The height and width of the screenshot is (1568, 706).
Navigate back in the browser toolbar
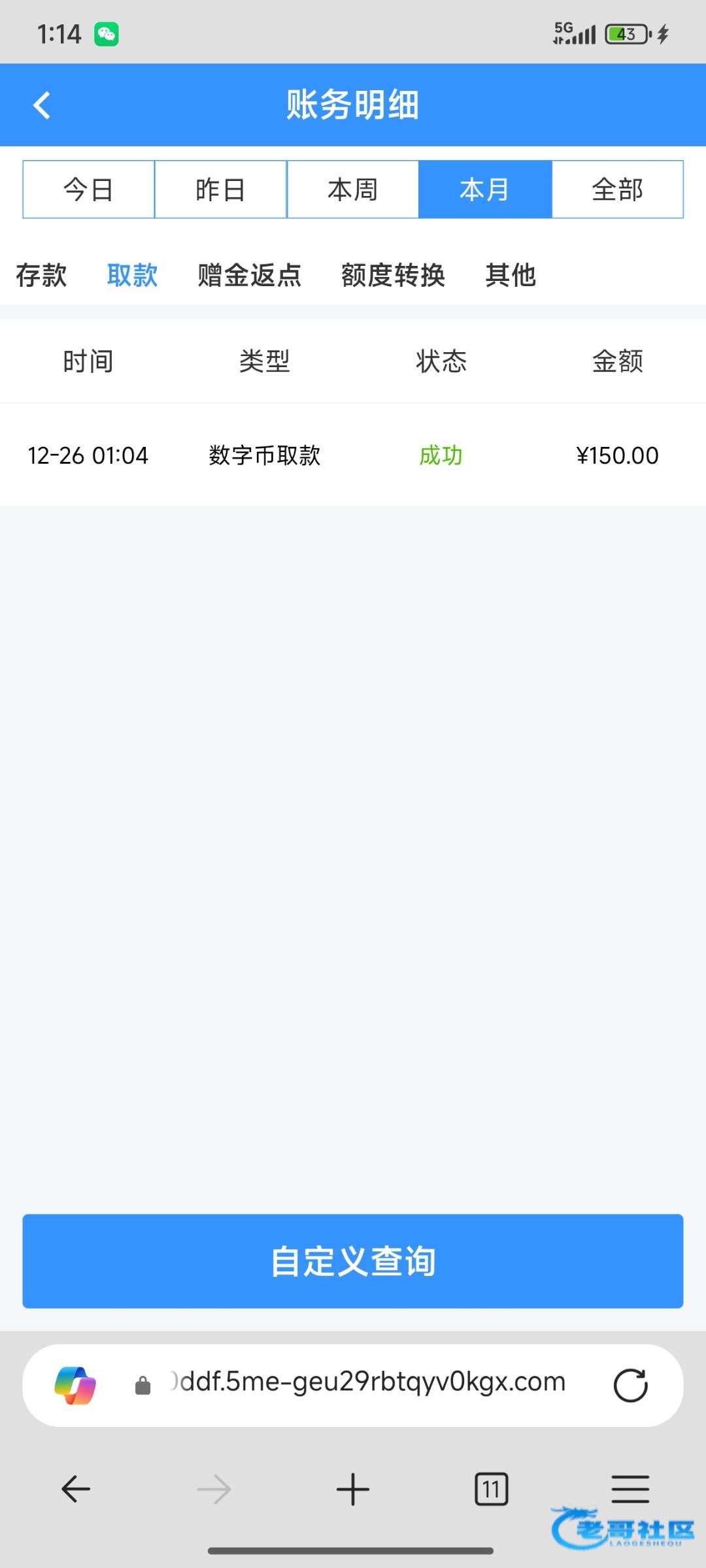click(x=76, y=1490)
